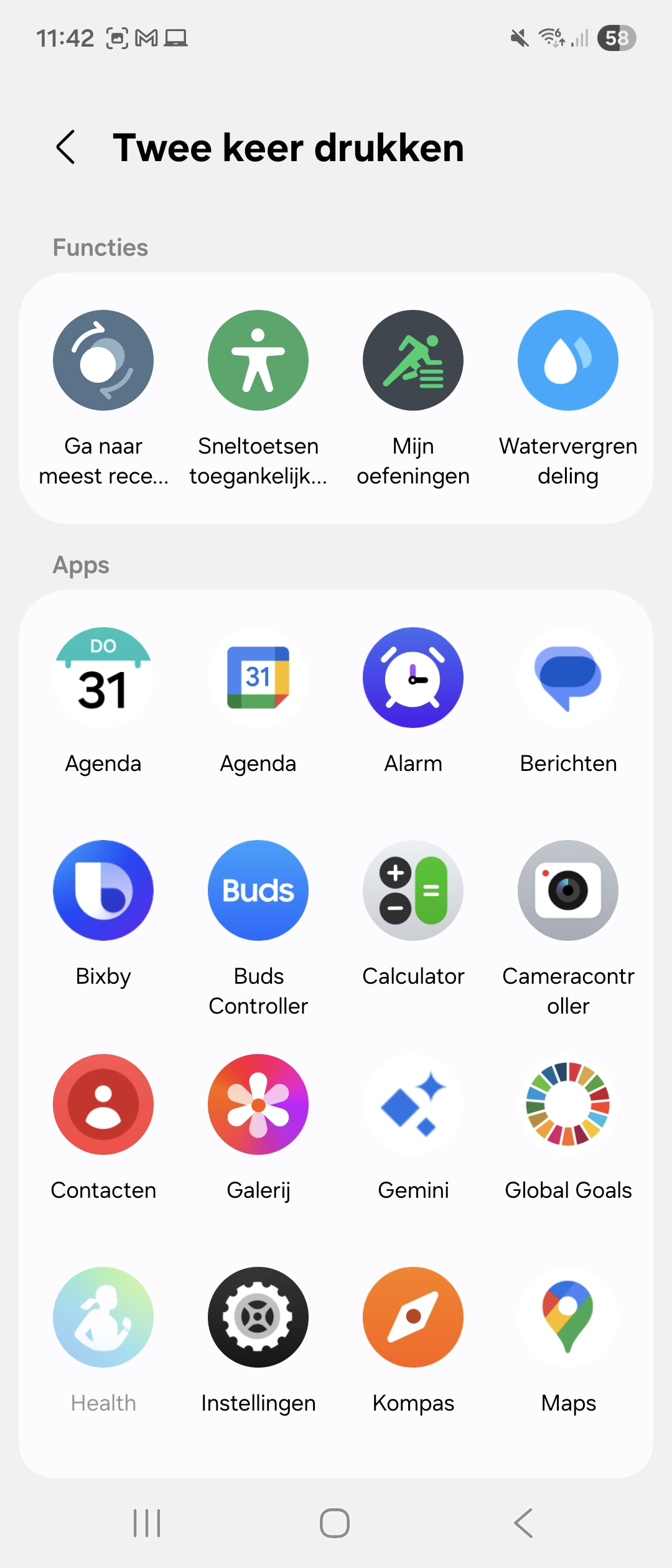Viewport: 672px width, 1568px height.
Task: Open recent apps from navigation bar
Action: [147, 1523]
